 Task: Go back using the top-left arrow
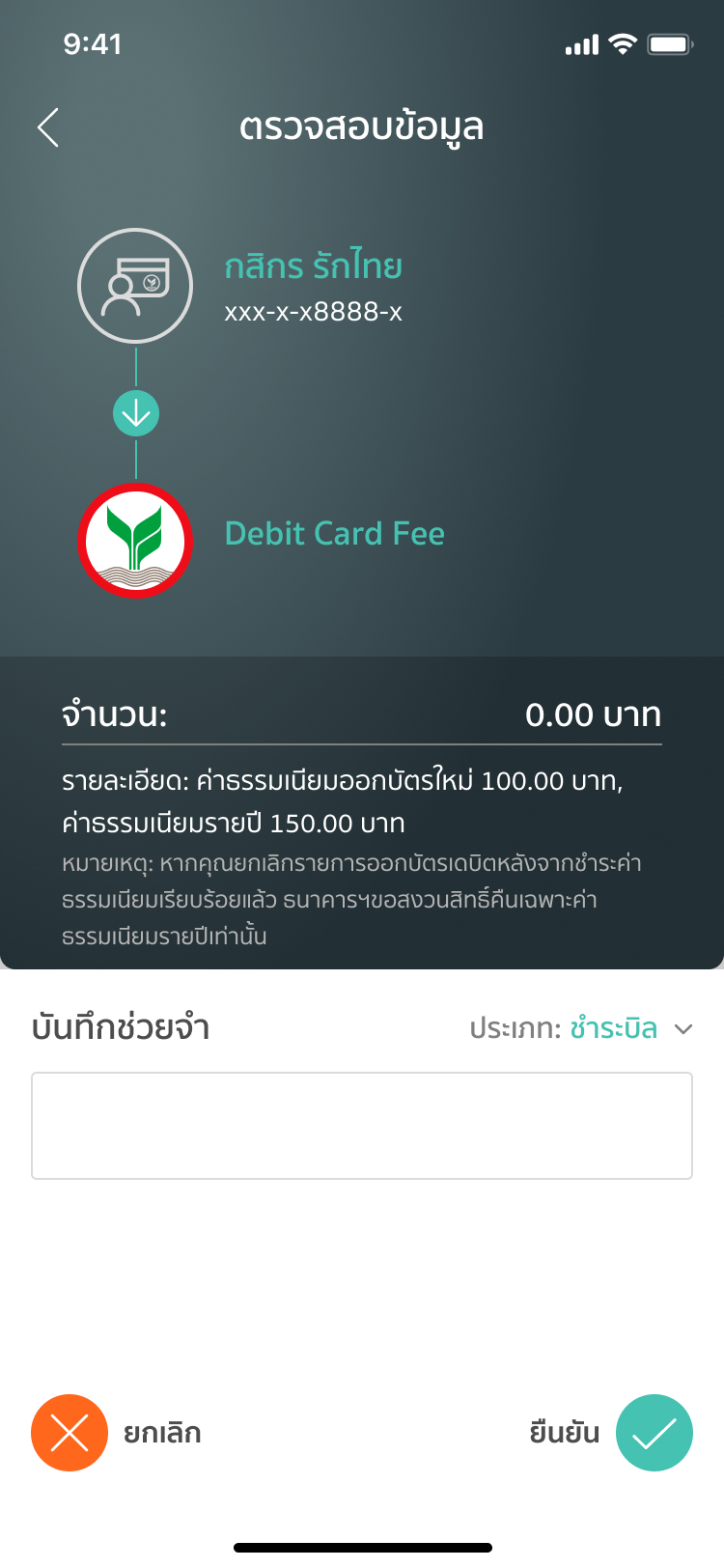click(x=48, y=127)
